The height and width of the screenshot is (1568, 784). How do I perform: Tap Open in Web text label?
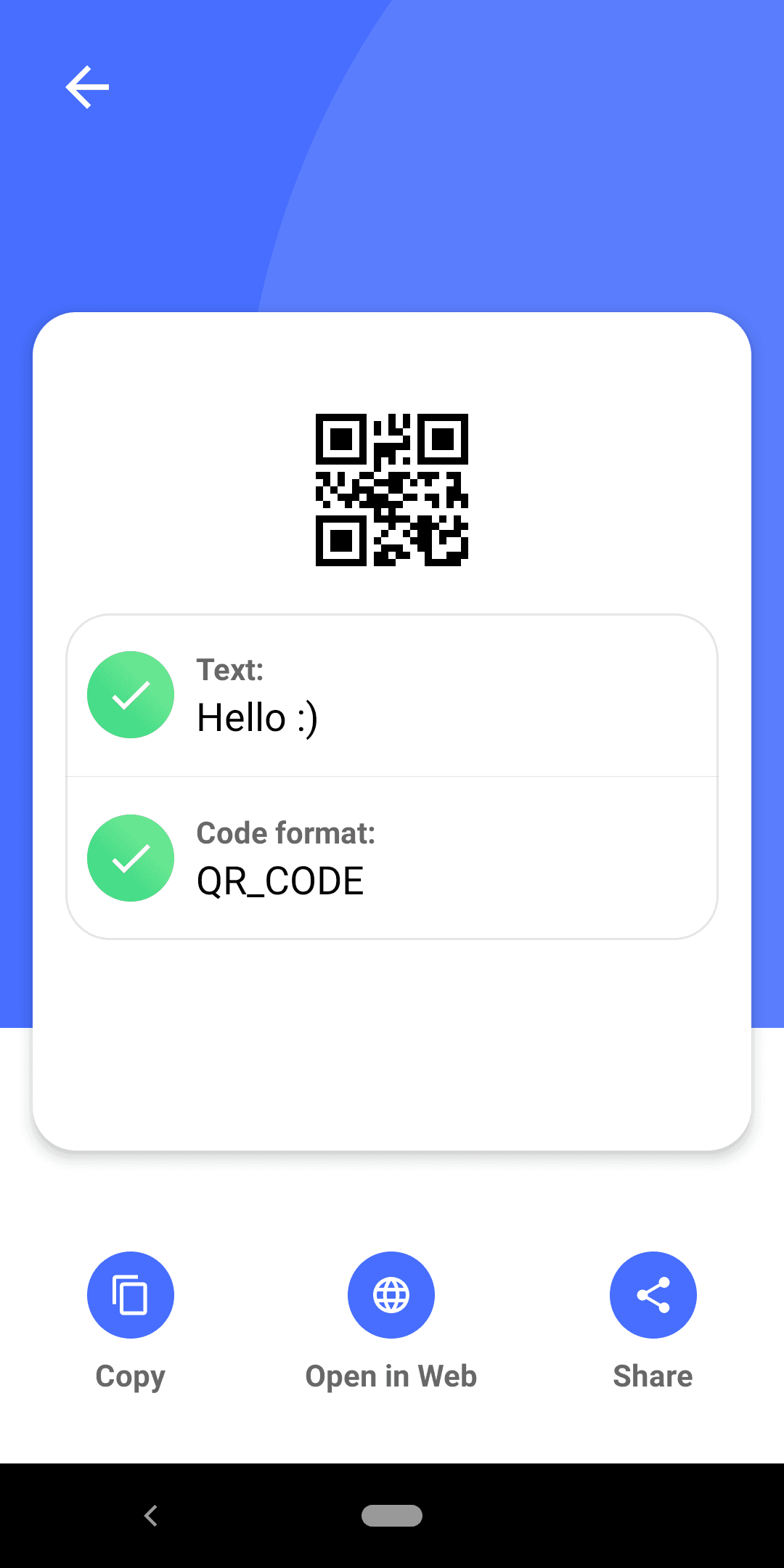coord(391,1376)
